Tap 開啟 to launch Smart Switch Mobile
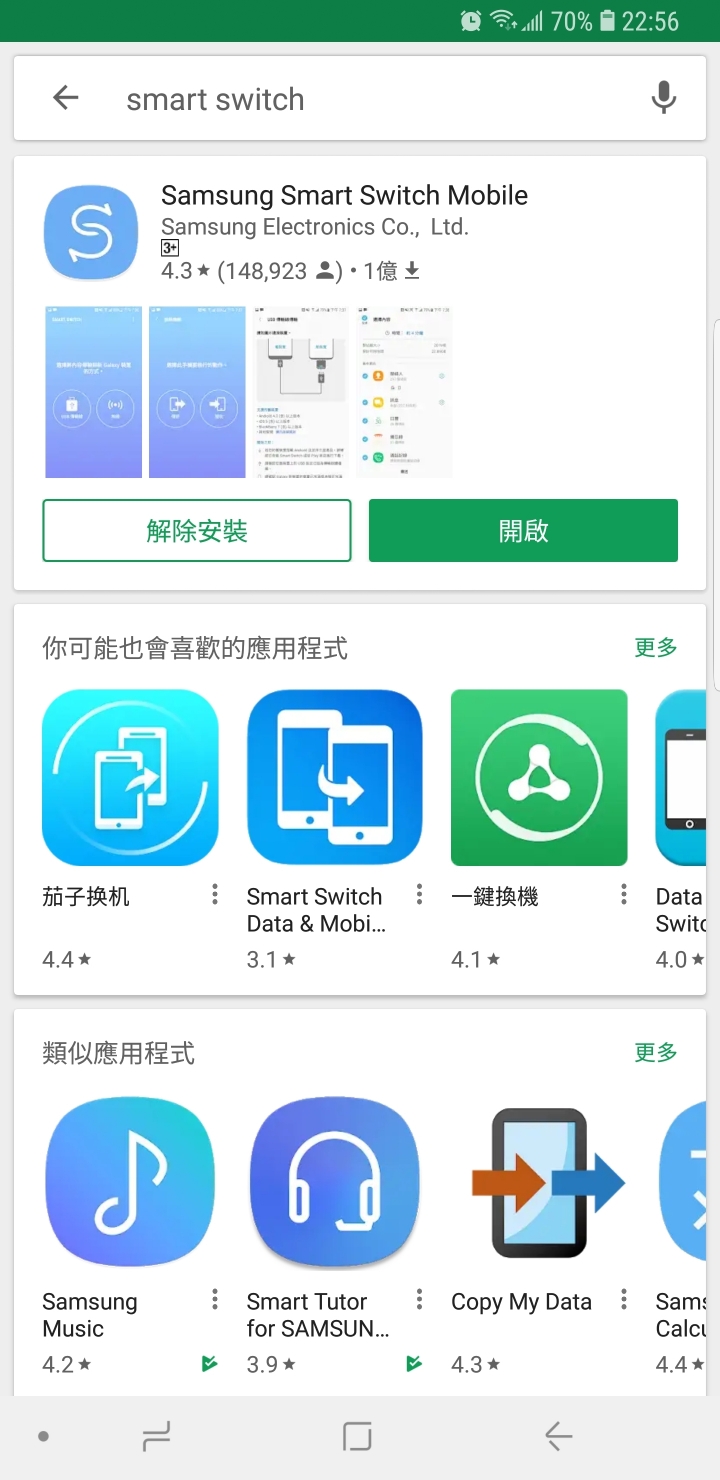 point(523,530)
